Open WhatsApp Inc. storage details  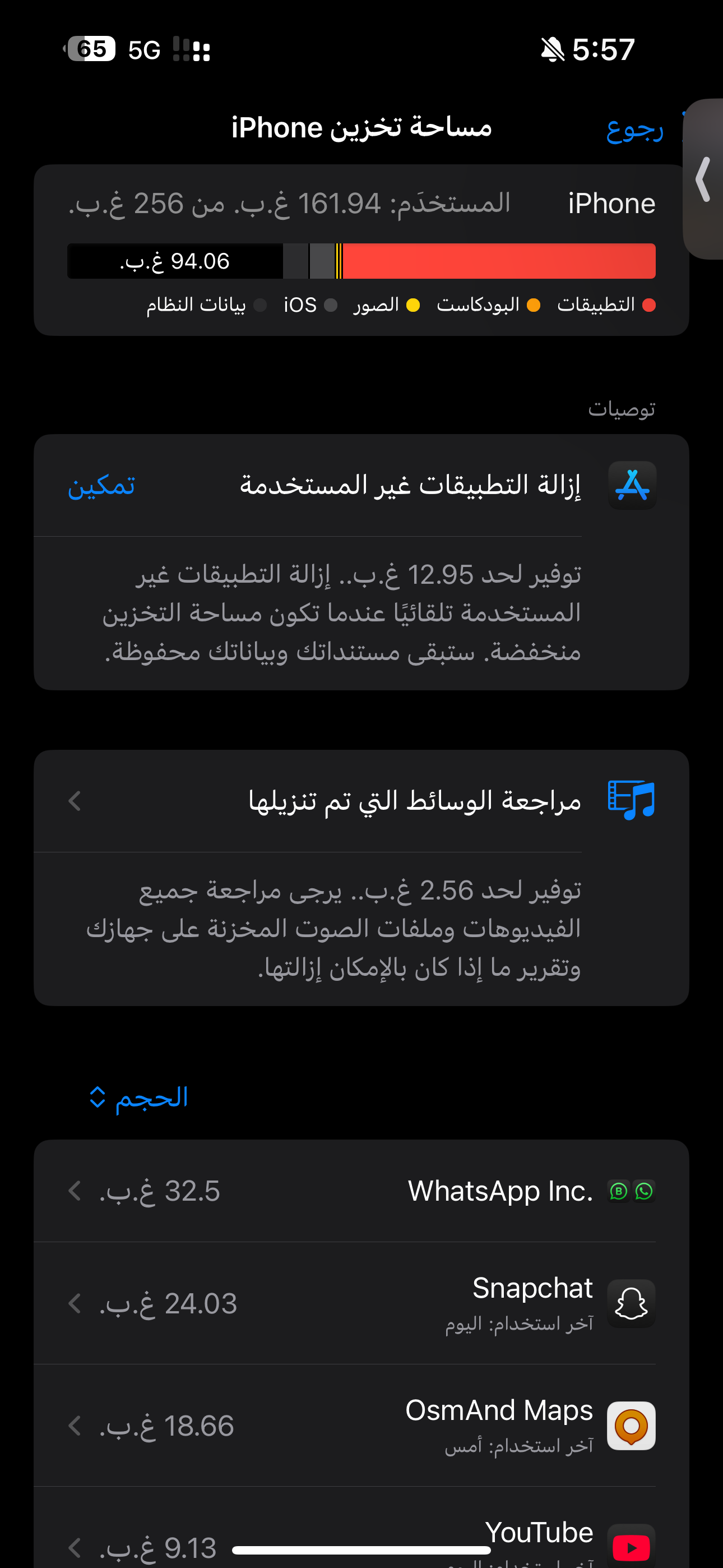coord(361,1191)
